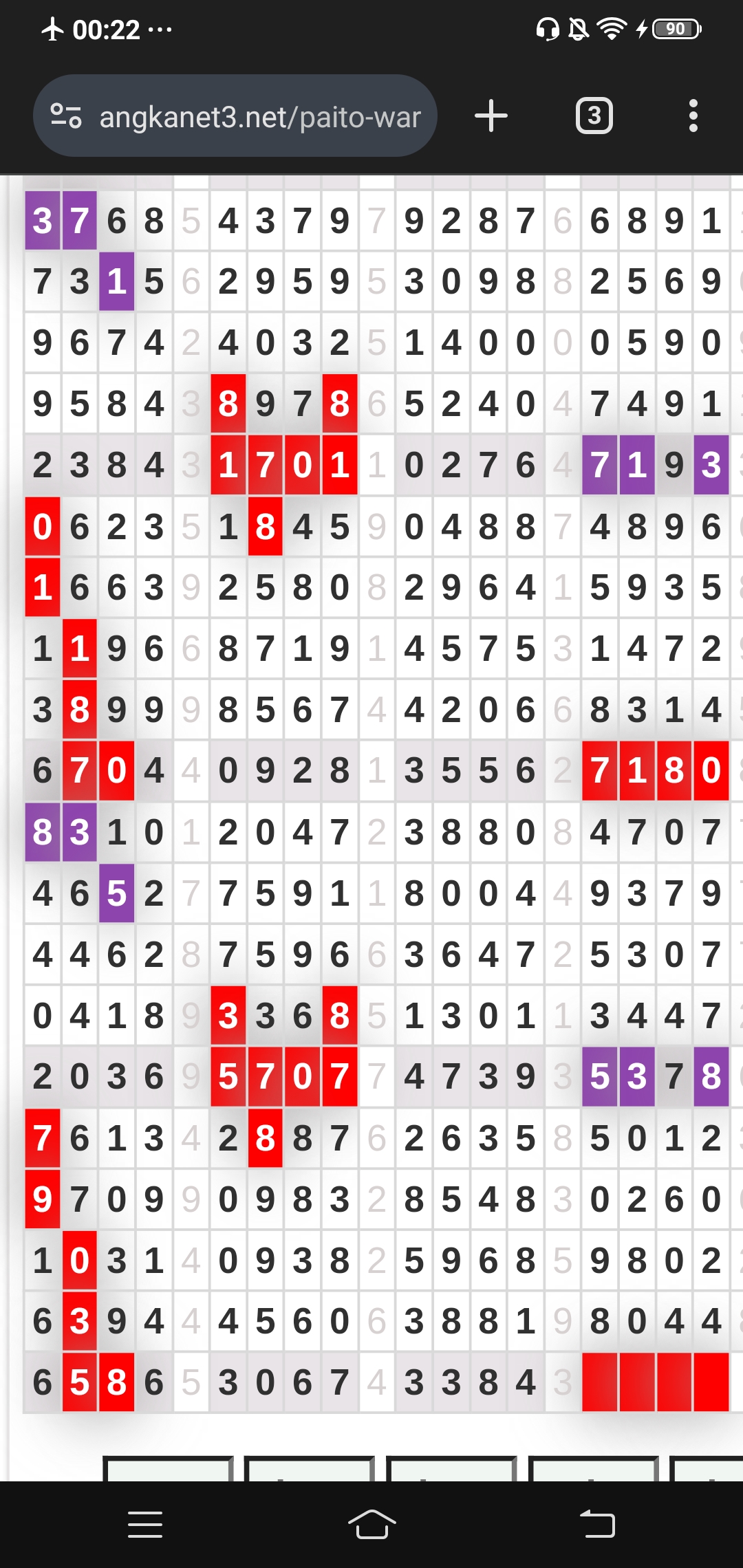Return to the home screen
Screen dimensions: 743x1568
pos(371,1524)
